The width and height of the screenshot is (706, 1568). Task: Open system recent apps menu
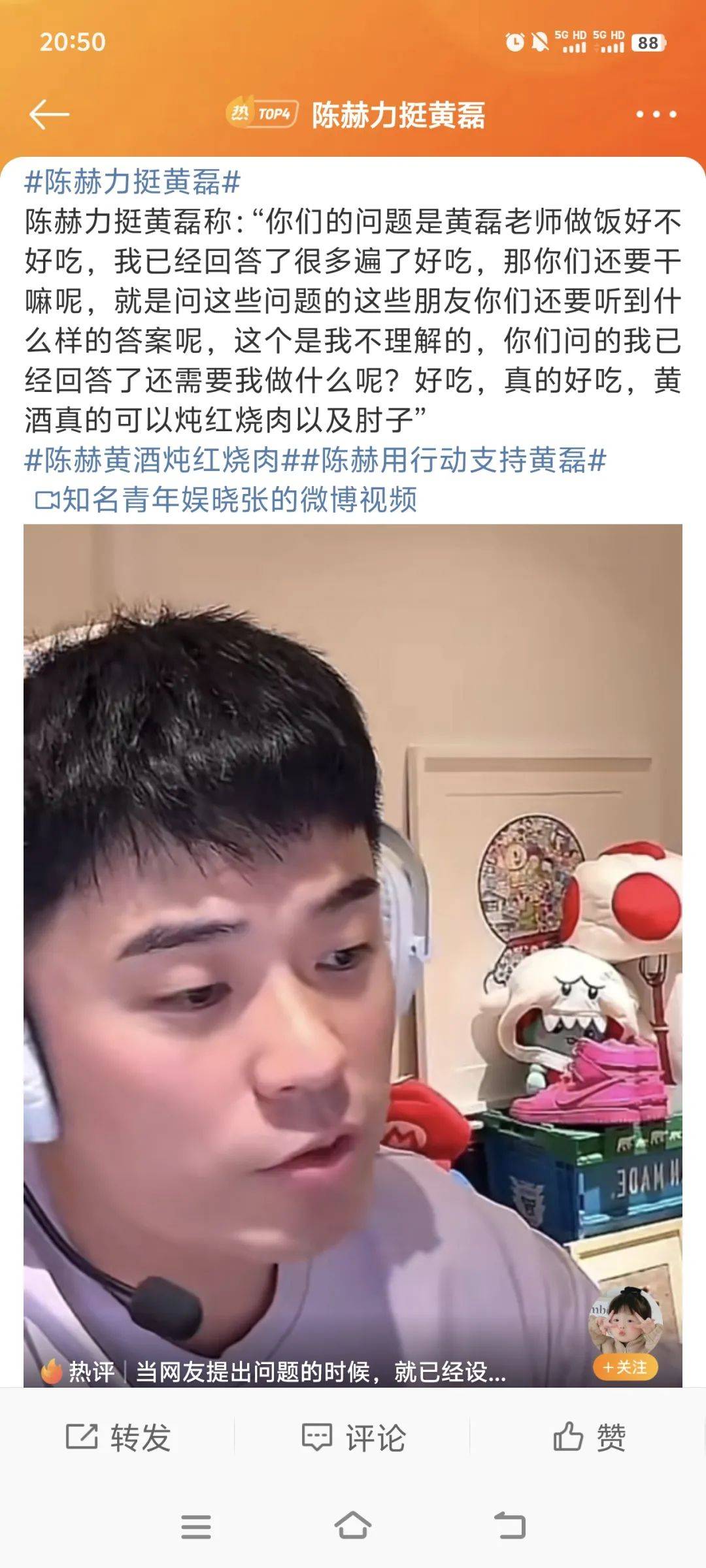click(195, 1526)
